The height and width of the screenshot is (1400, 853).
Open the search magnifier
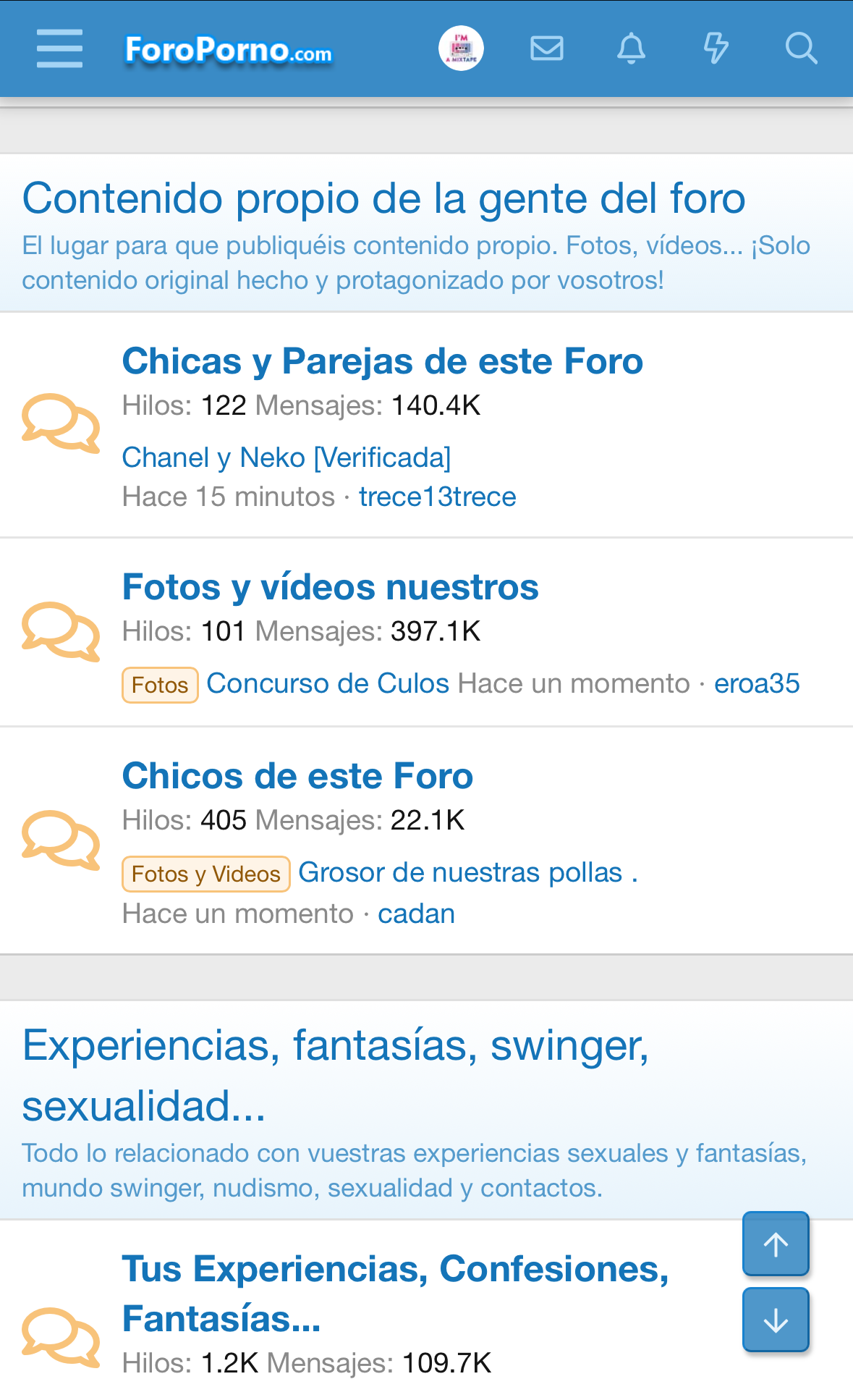801,49
